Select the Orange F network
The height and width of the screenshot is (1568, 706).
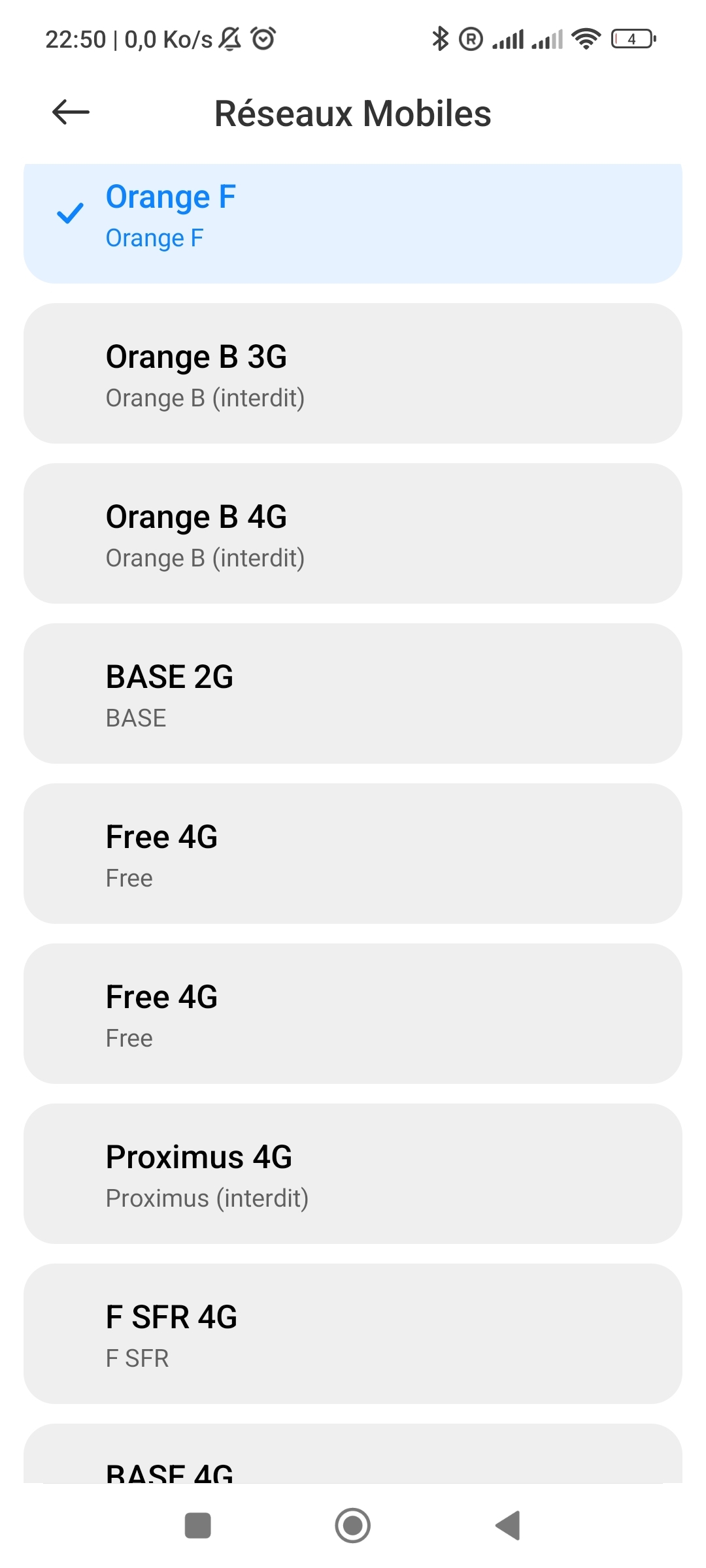point(353,217)
